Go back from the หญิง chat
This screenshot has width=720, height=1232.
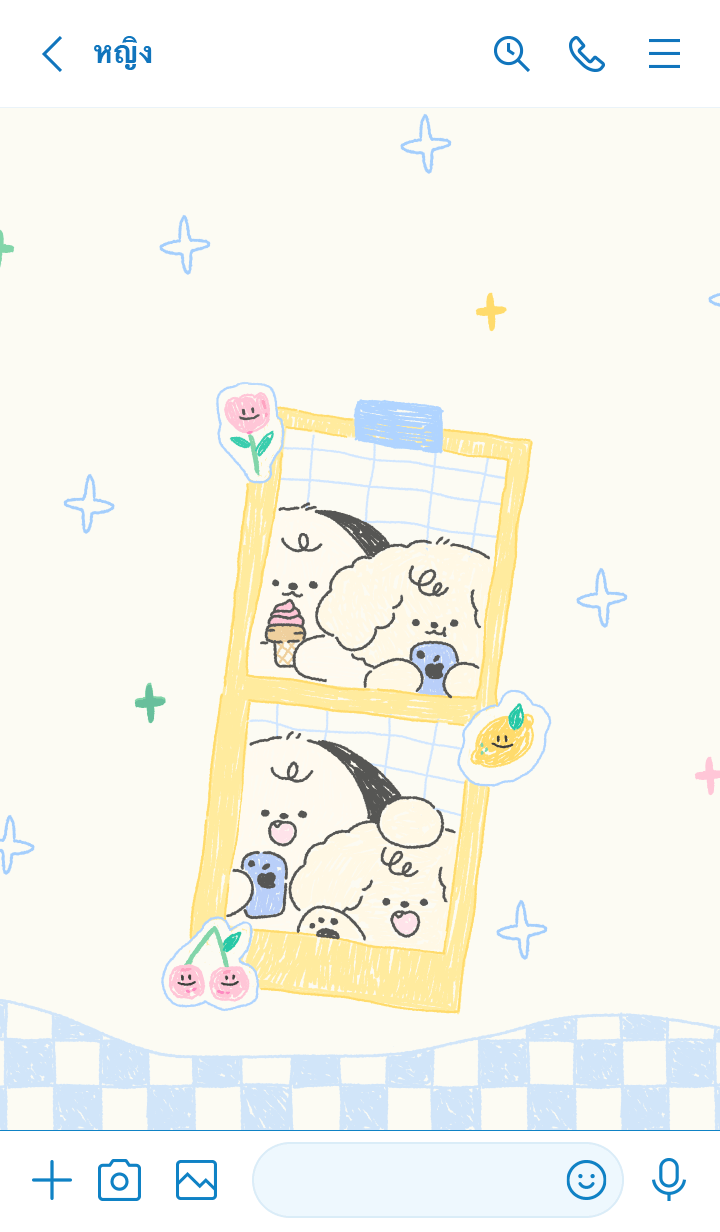[x=52, y=54]
